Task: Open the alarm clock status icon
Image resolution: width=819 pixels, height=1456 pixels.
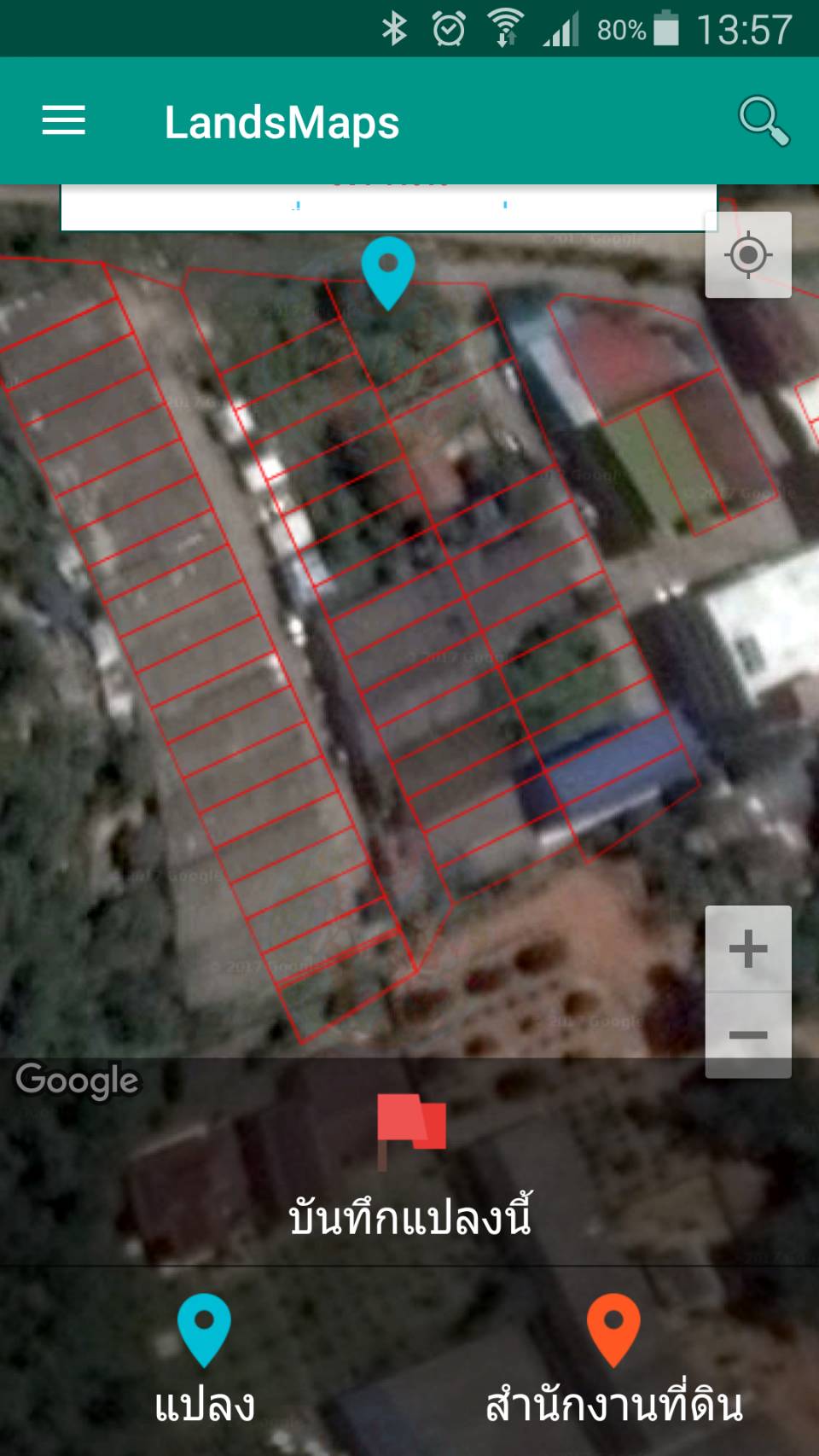Action: tap(447, 26)
